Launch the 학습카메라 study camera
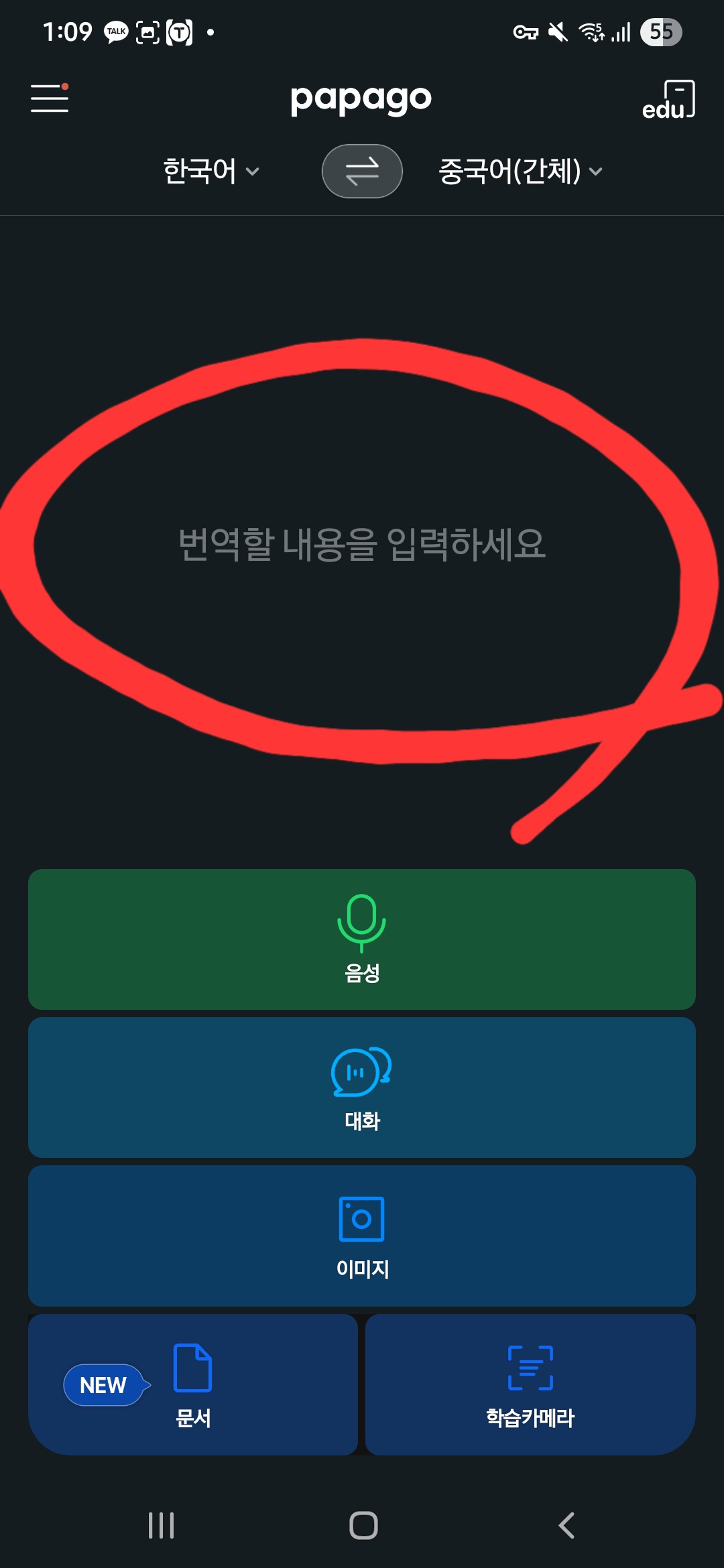 pyautogui.click(x=530, y=1384)
